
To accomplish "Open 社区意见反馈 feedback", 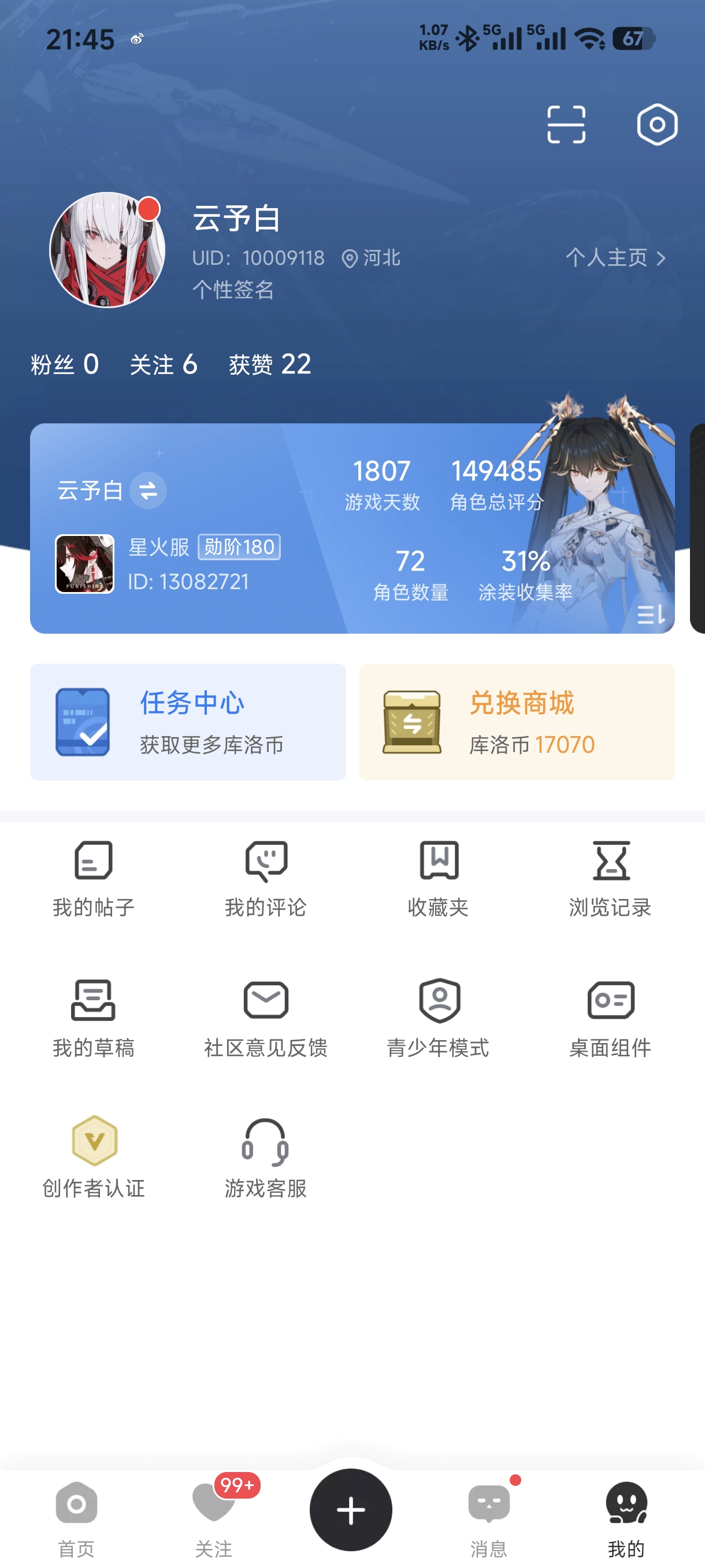I will click(266, 1018).
